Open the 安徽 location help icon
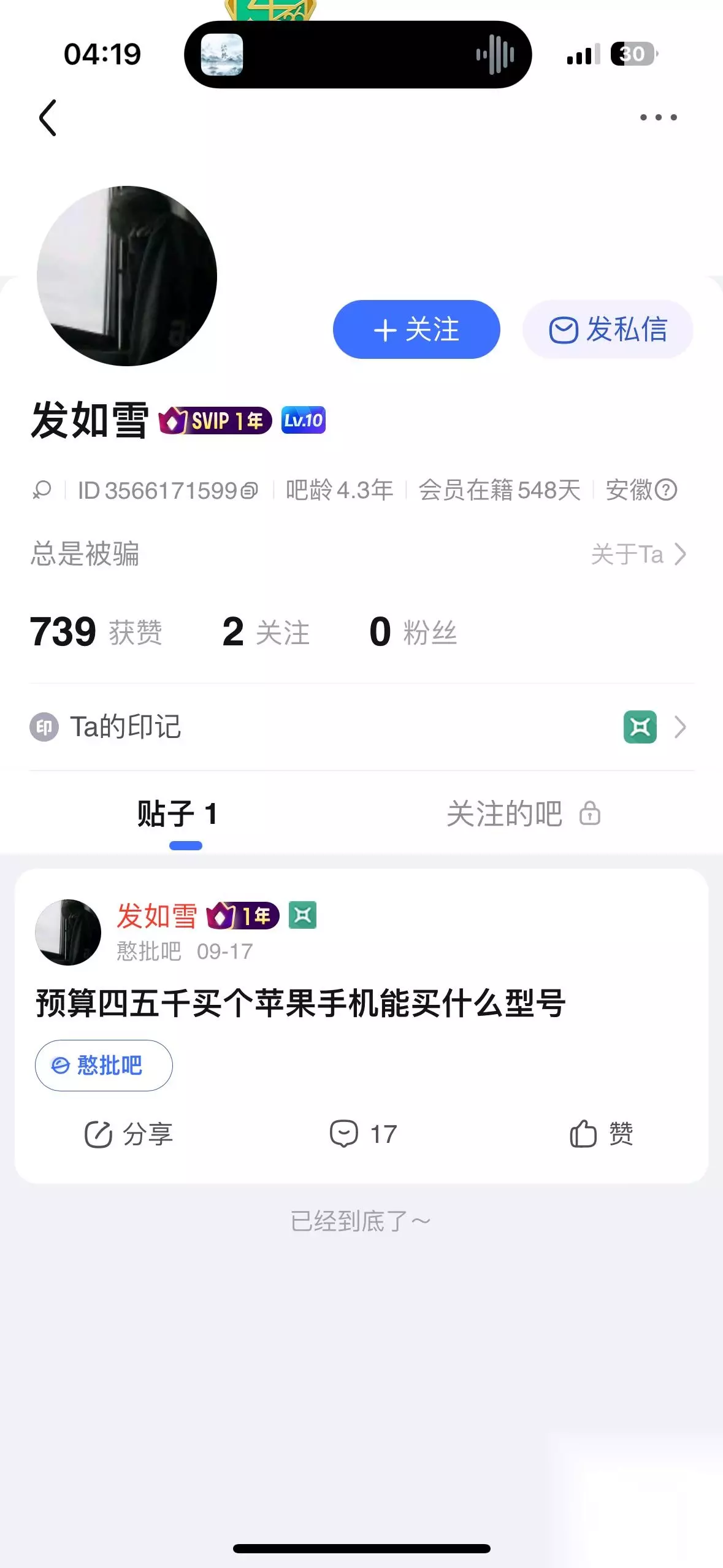Viewport: 723px width, 1568px height. 666,490
